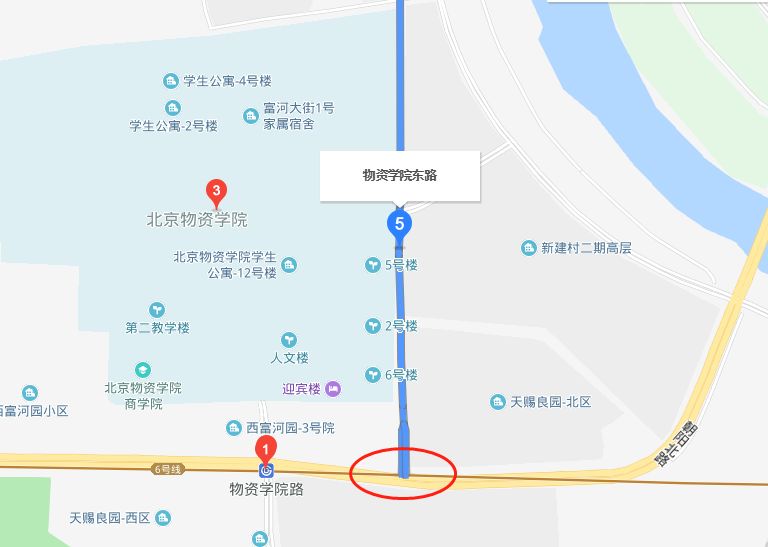768x547 pixels.
Task: Select the 新建村二期高层 point
Action: click(x=529, y=248)
